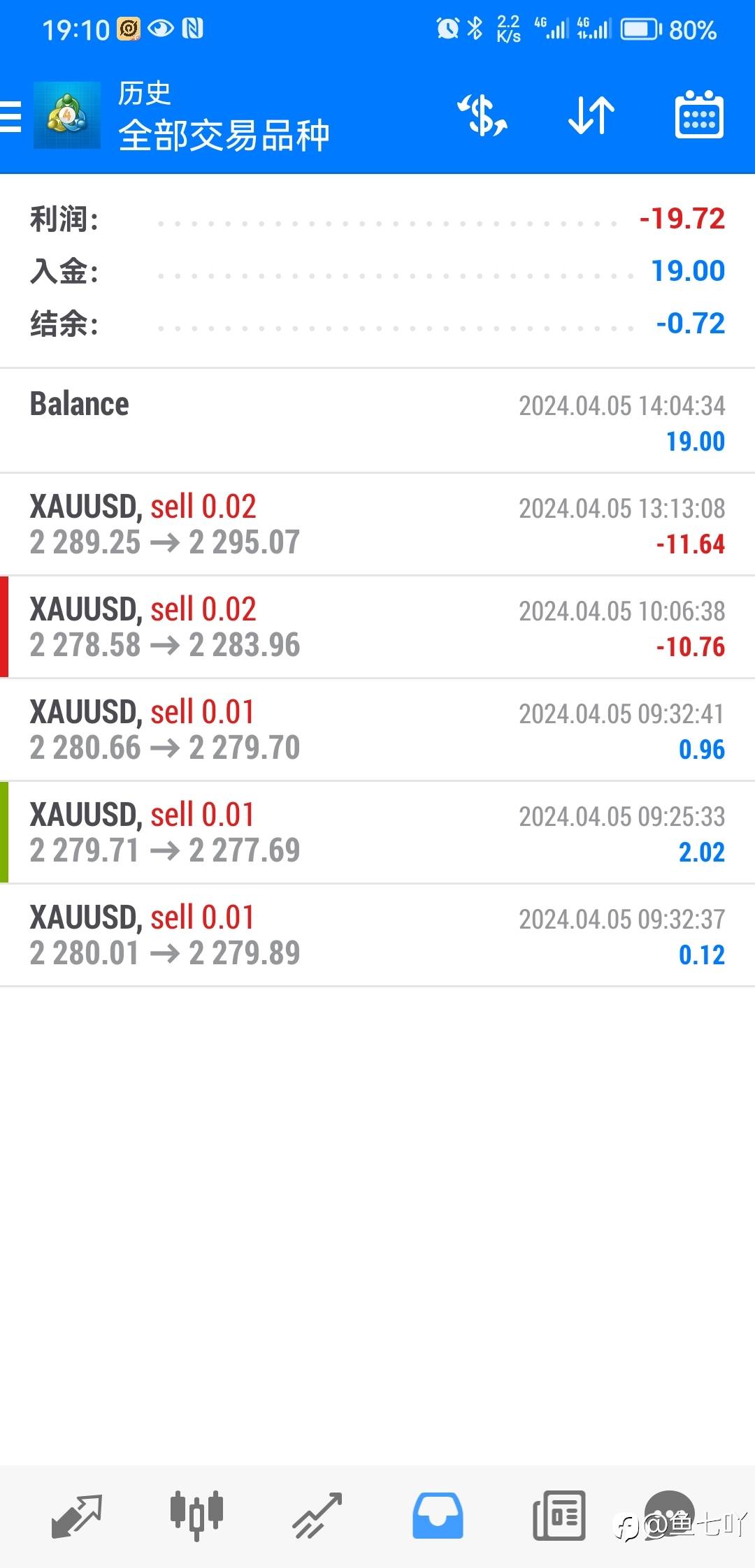This screenshot has height=1568, width=755.
Task: Open the symbol filter dollar icon
Action: (x=482, y=116)
